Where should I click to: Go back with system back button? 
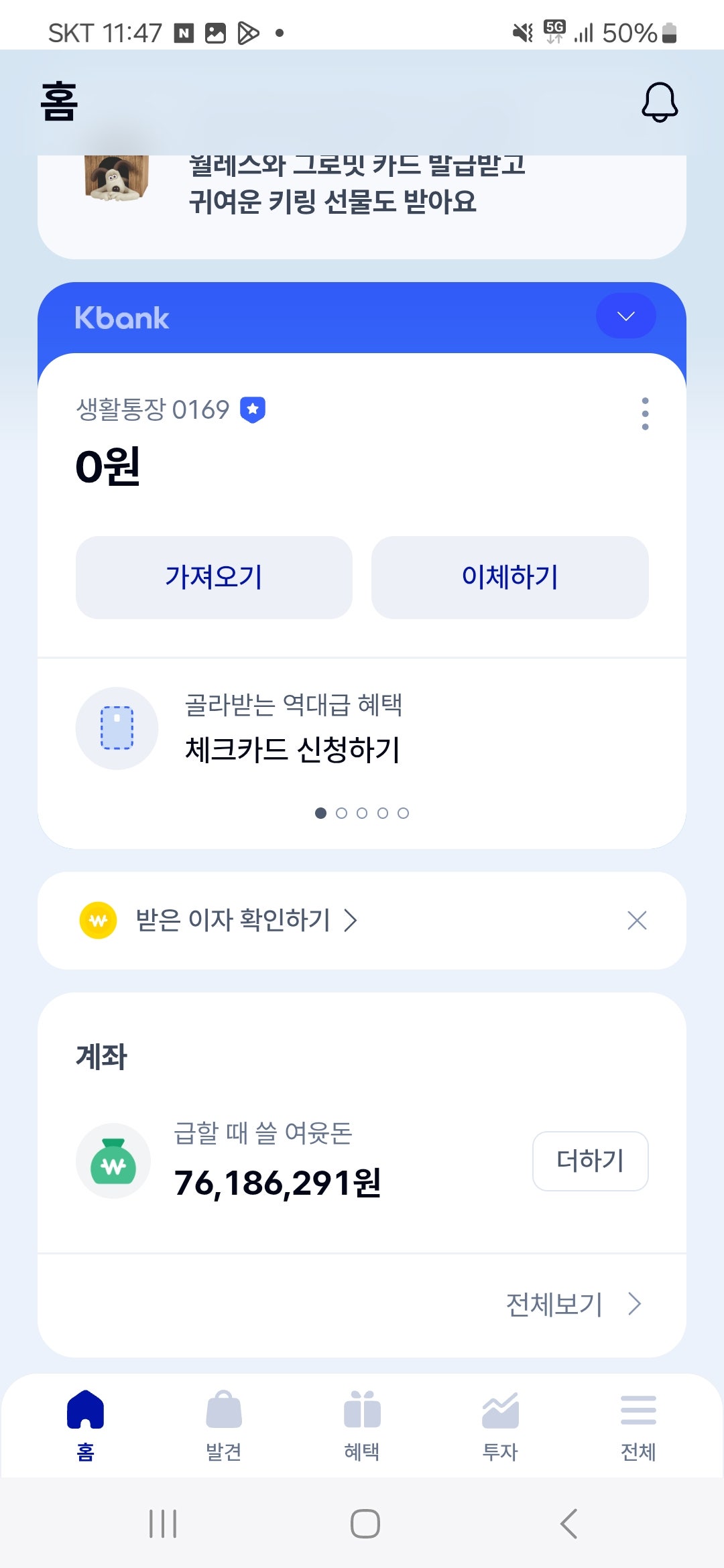[568, 1523]
